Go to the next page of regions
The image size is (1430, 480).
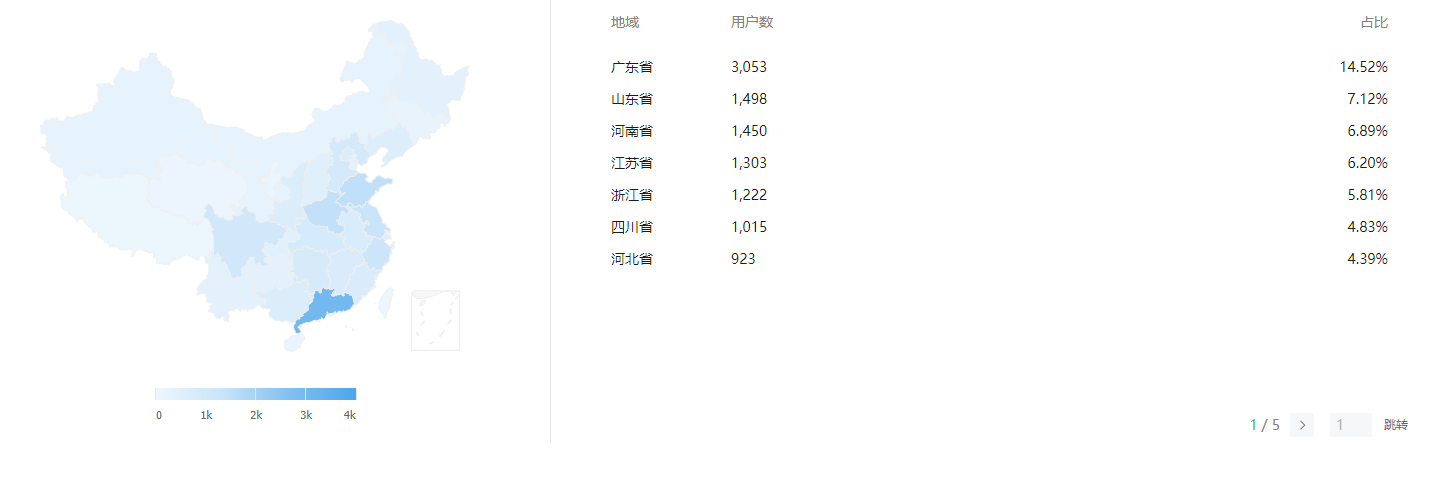pos(1301,425)
